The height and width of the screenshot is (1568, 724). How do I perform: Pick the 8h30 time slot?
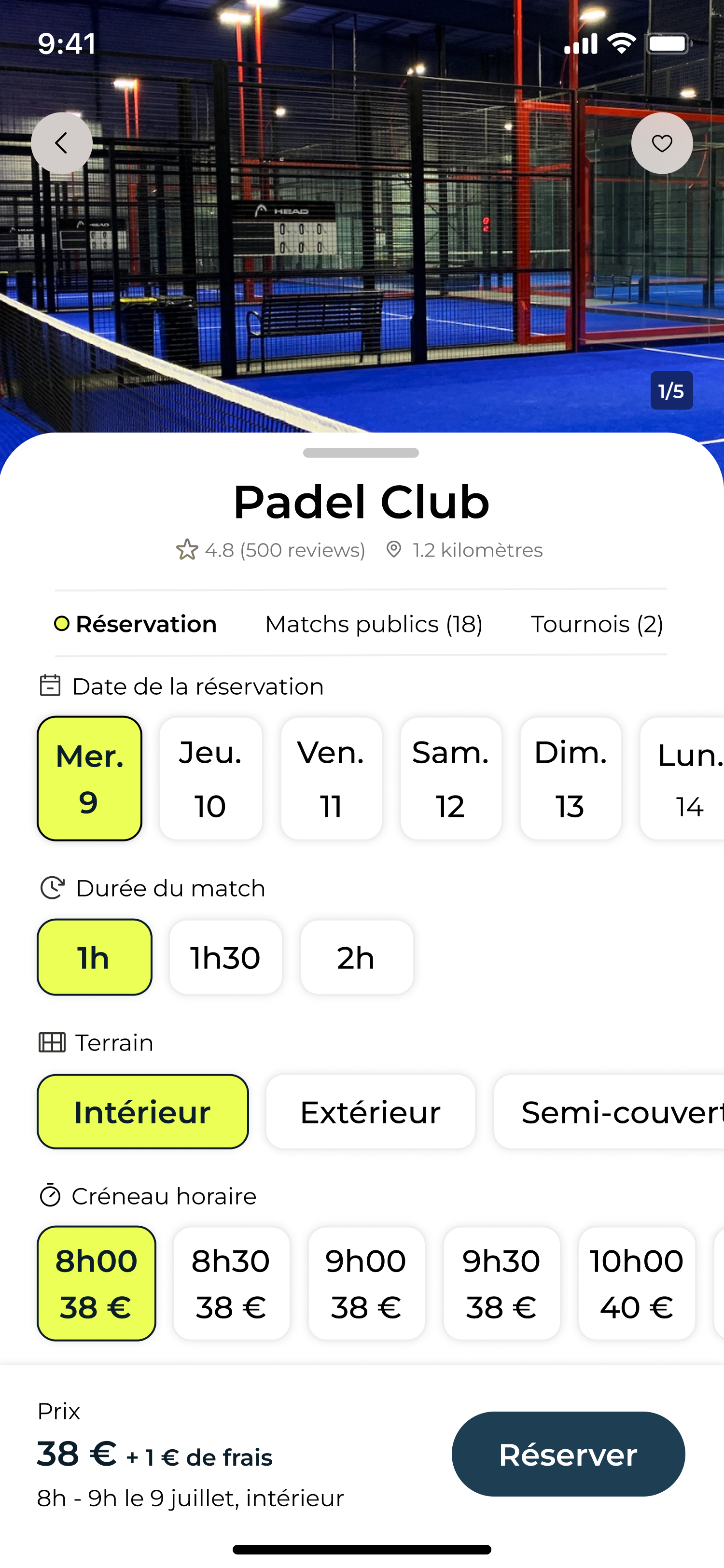click(x=231, y=1283)
